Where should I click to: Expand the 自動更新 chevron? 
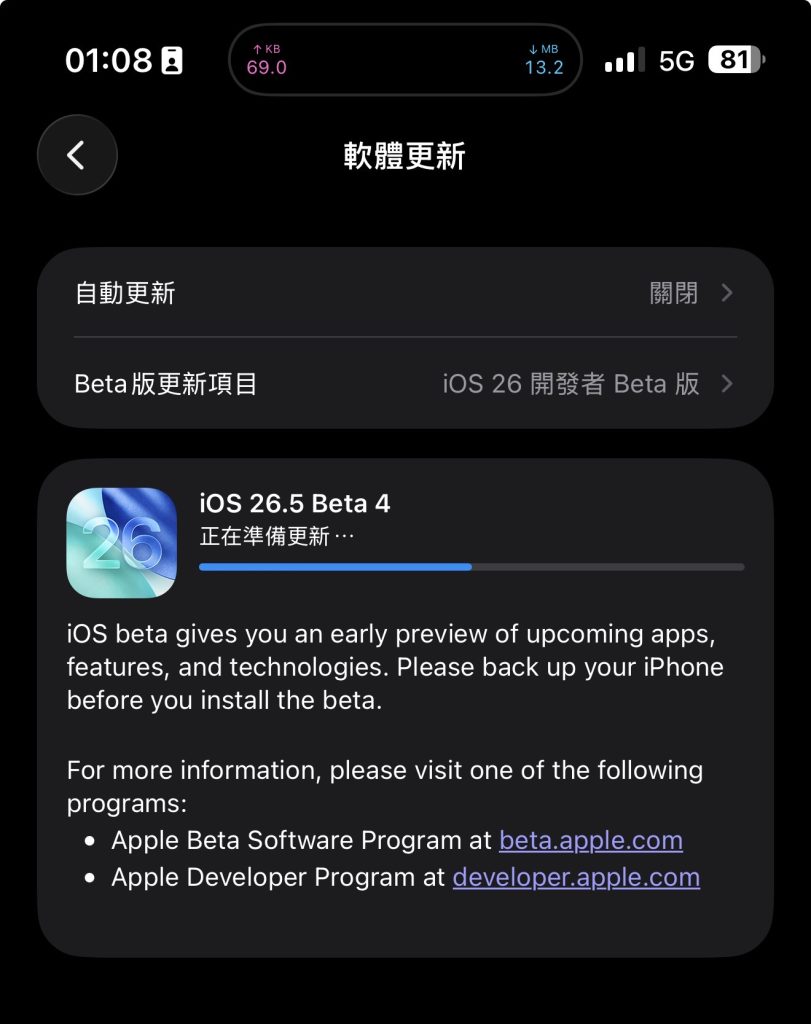click(x=726, y=293)
